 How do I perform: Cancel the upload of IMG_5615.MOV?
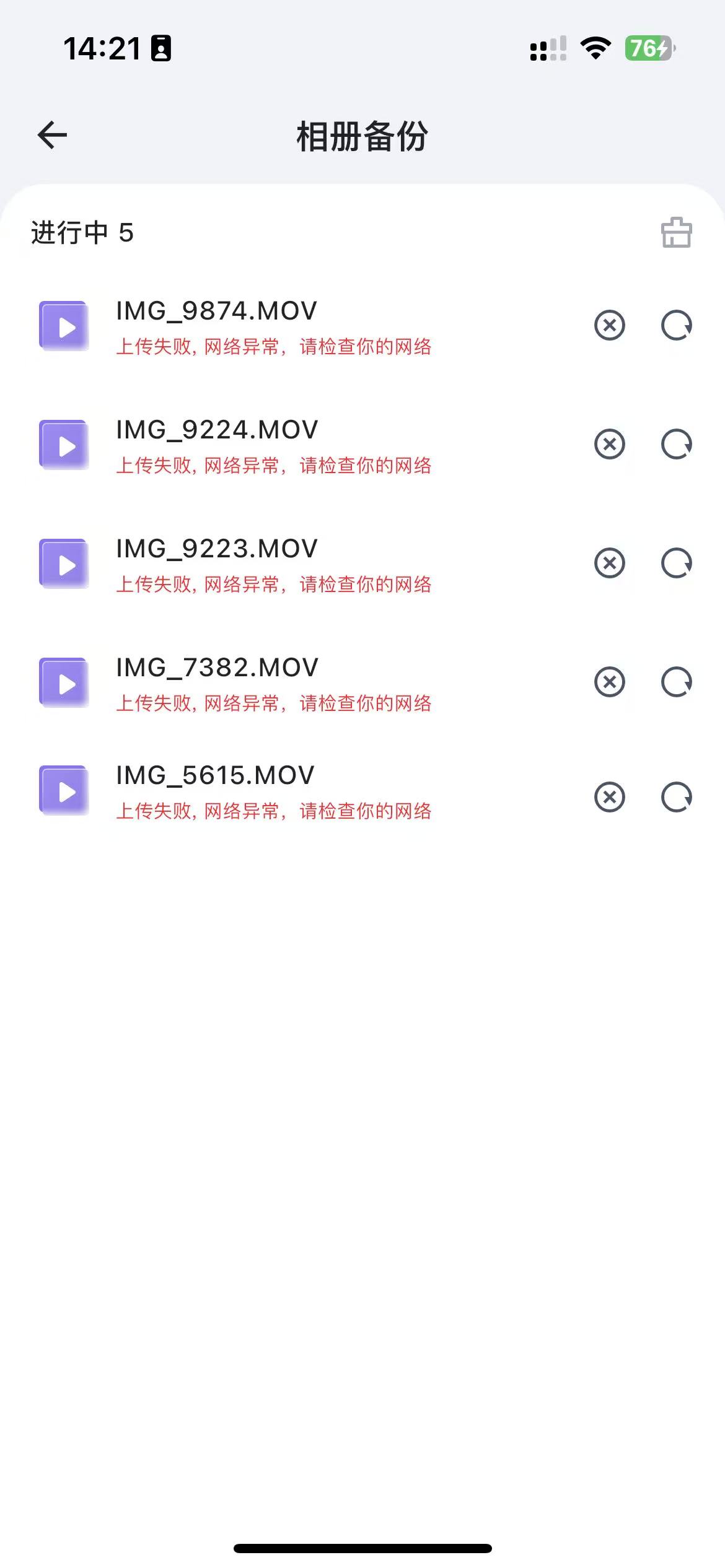click(610, 796)
